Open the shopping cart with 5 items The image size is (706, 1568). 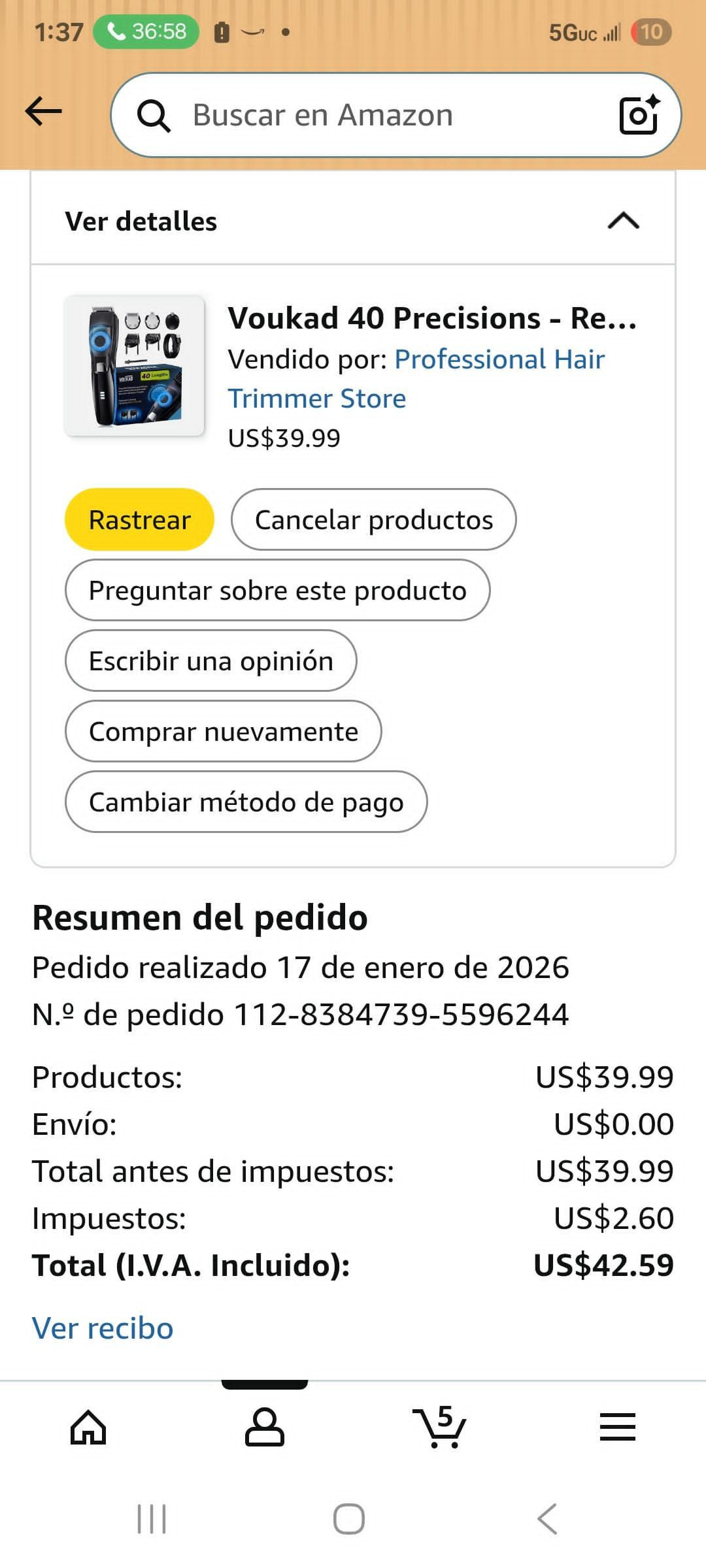click(x=441, y=1427)
